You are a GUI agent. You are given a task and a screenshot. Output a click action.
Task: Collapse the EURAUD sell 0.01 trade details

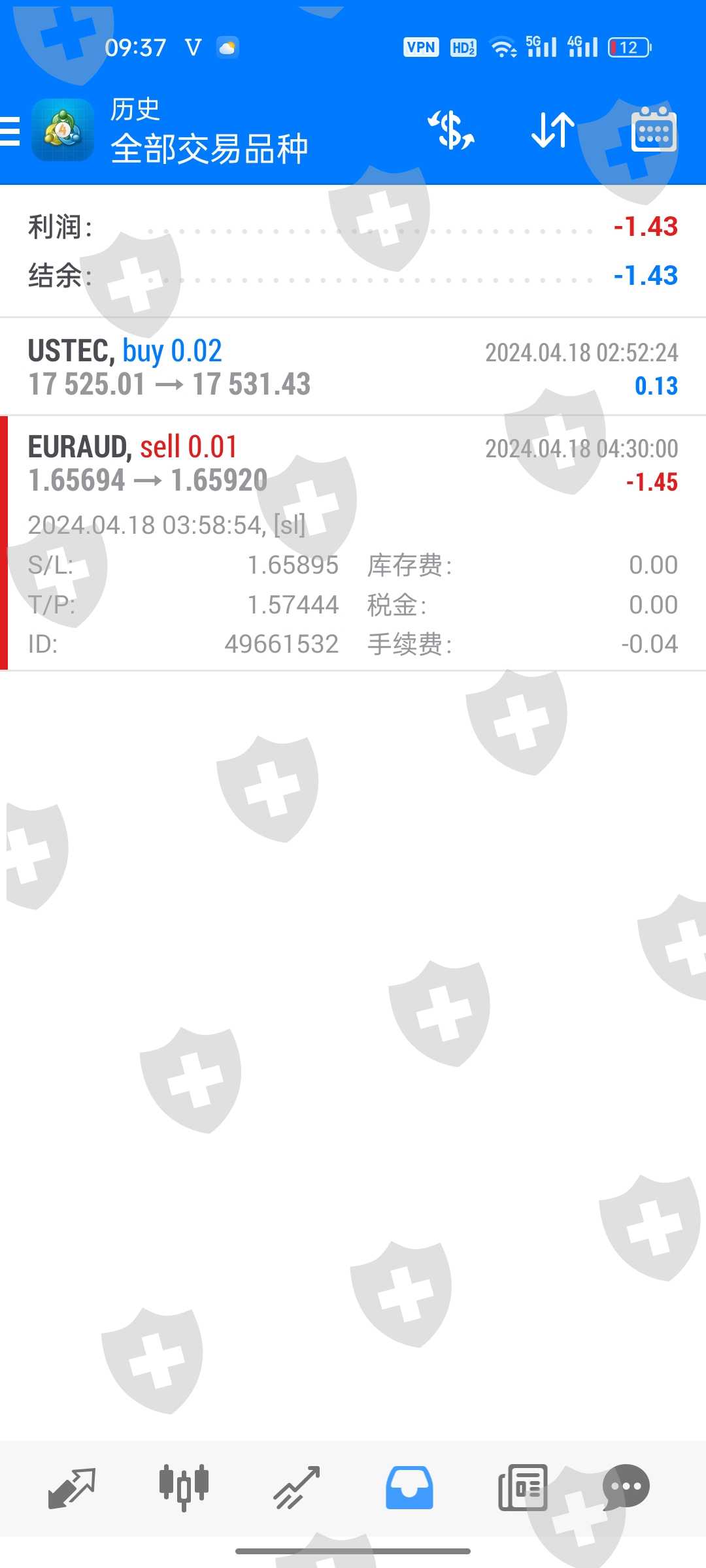pos(353,465)
